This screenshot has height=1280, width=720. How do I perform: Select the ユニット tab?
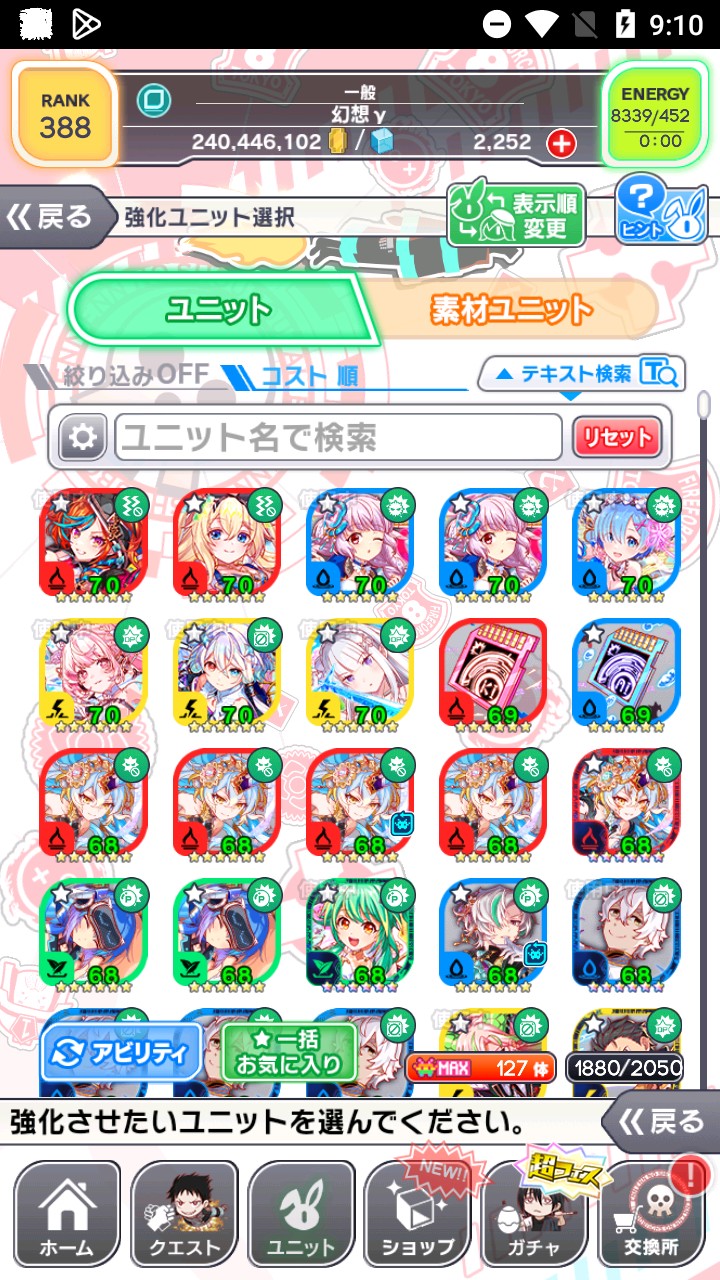219,310
